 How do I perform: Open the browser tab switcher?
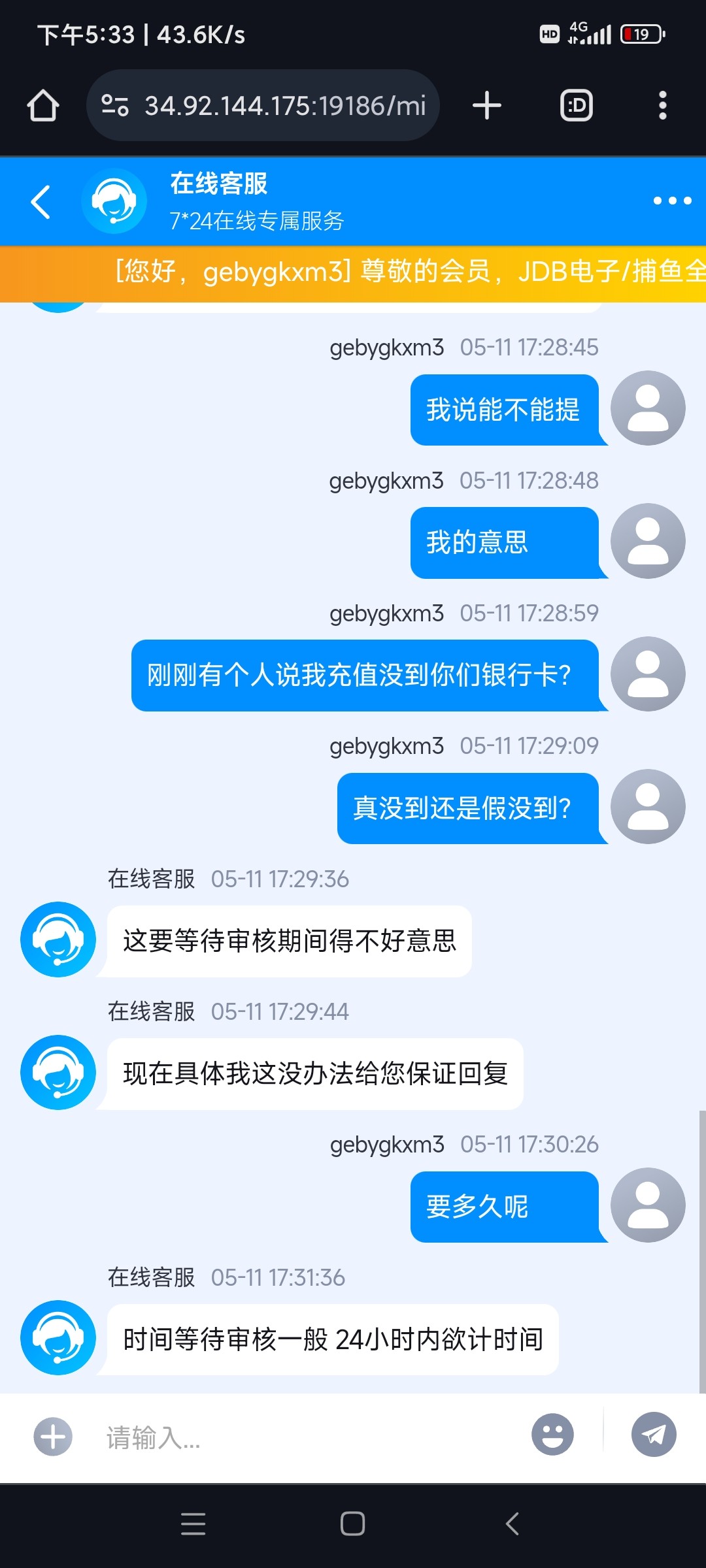click(577, 106)
